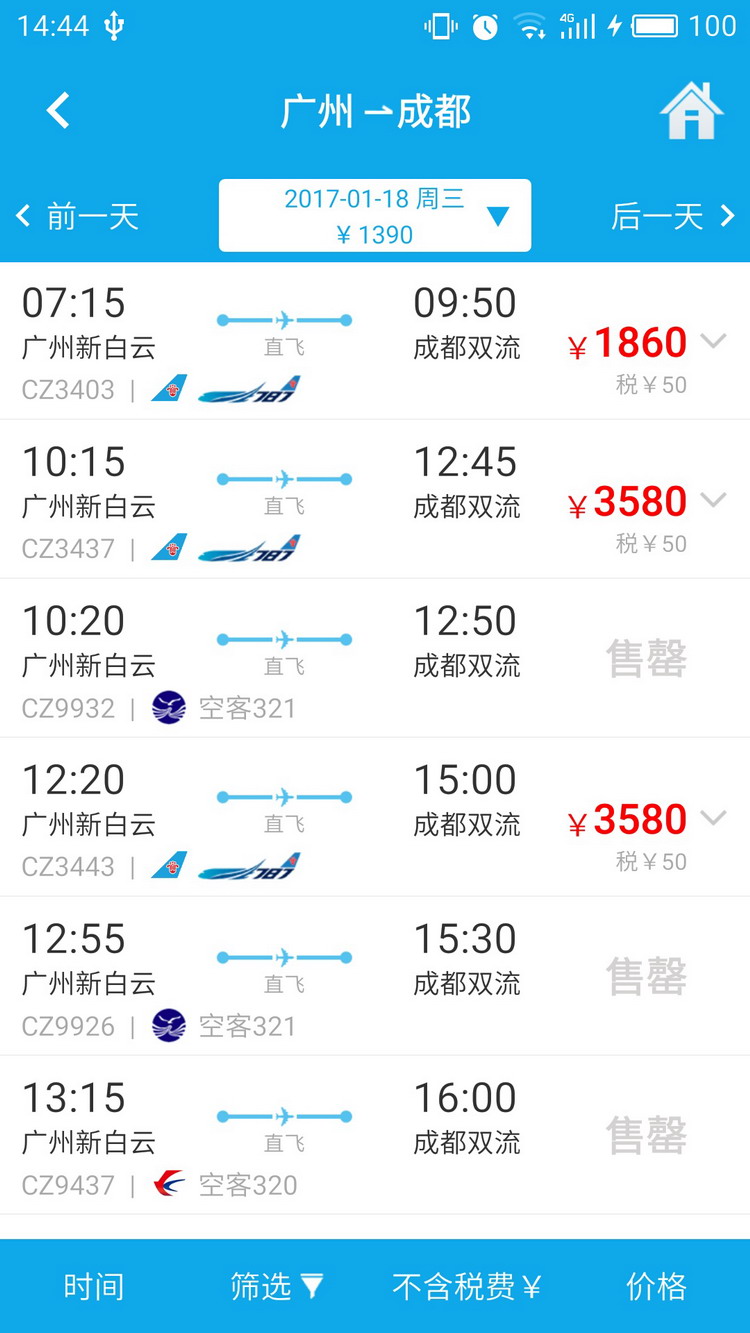The image size is (750, 1333).
Task: Open the sold-out 10:20 flight CZ9932
Action: click(375, 658)
